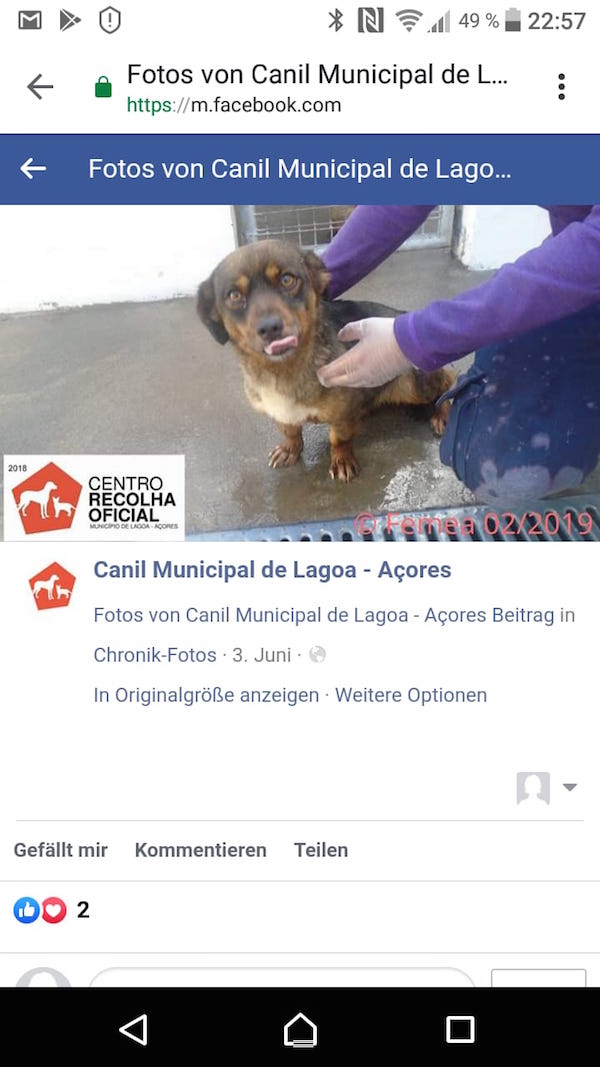Tap the Facebook header back arrow
The height and width of the screenshot is (1067, 600).
[x=34, y=168]
